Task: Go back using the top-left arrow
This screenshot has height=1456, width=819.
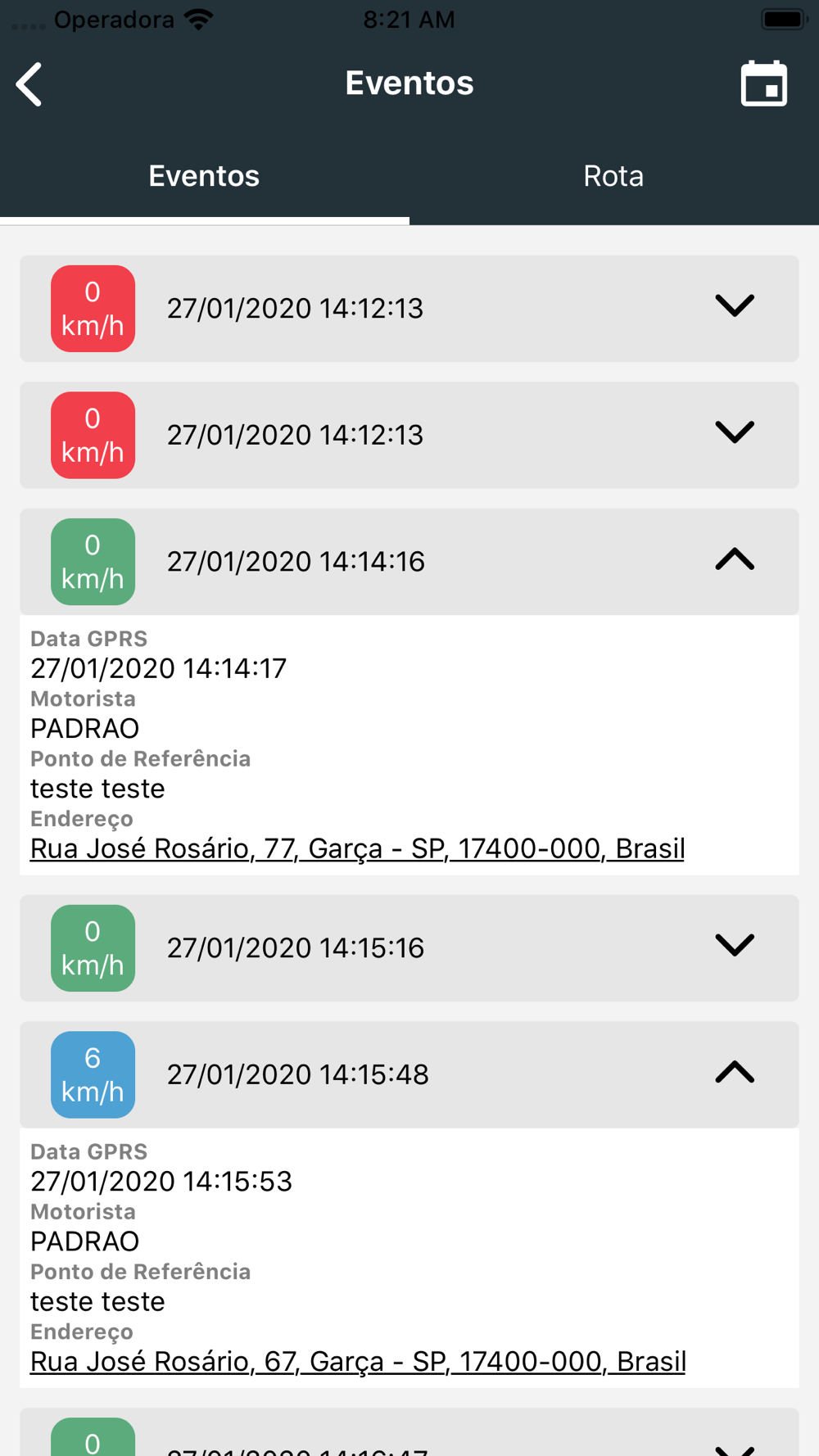Action: pyautogui.click(x=29, y=84)
